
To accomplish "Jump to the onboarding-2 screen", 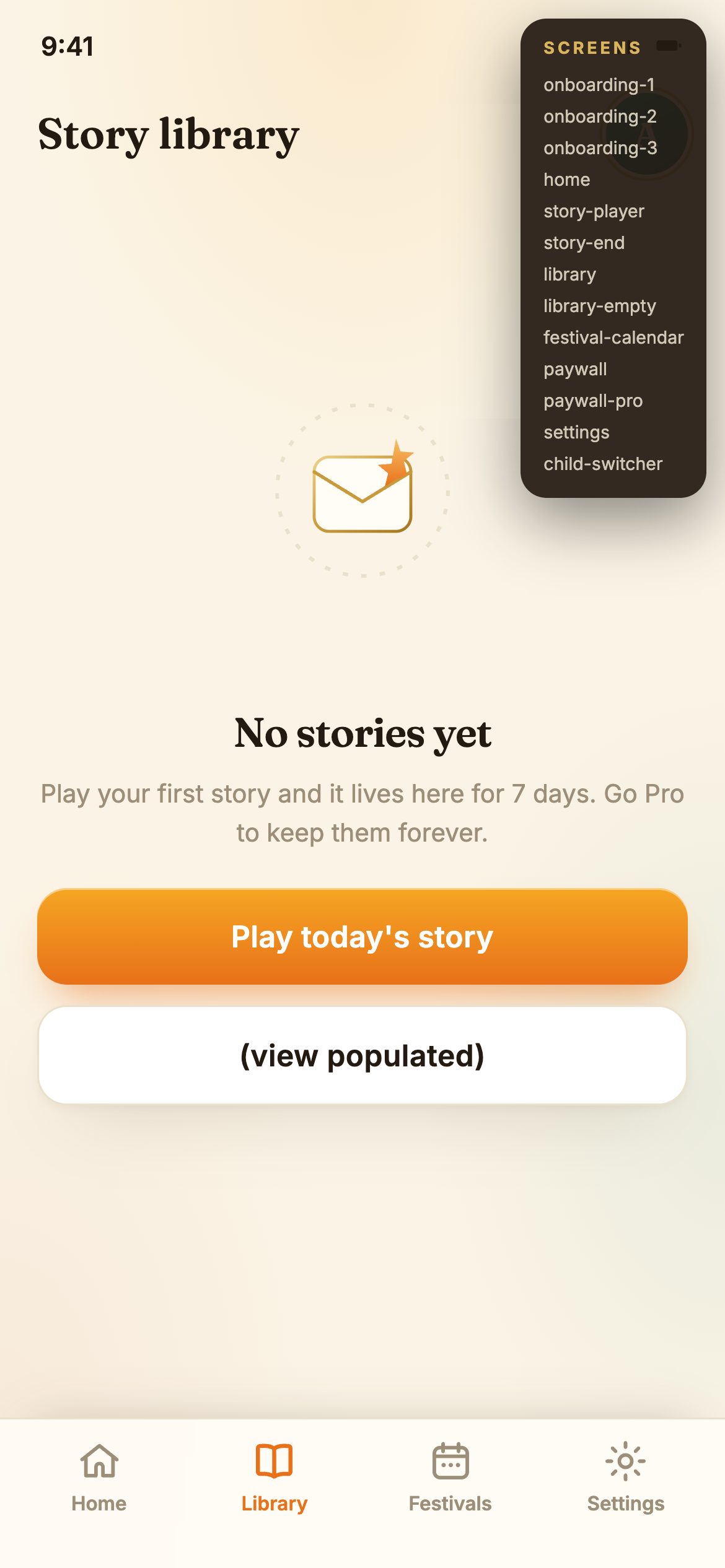I will pos(600,116).
